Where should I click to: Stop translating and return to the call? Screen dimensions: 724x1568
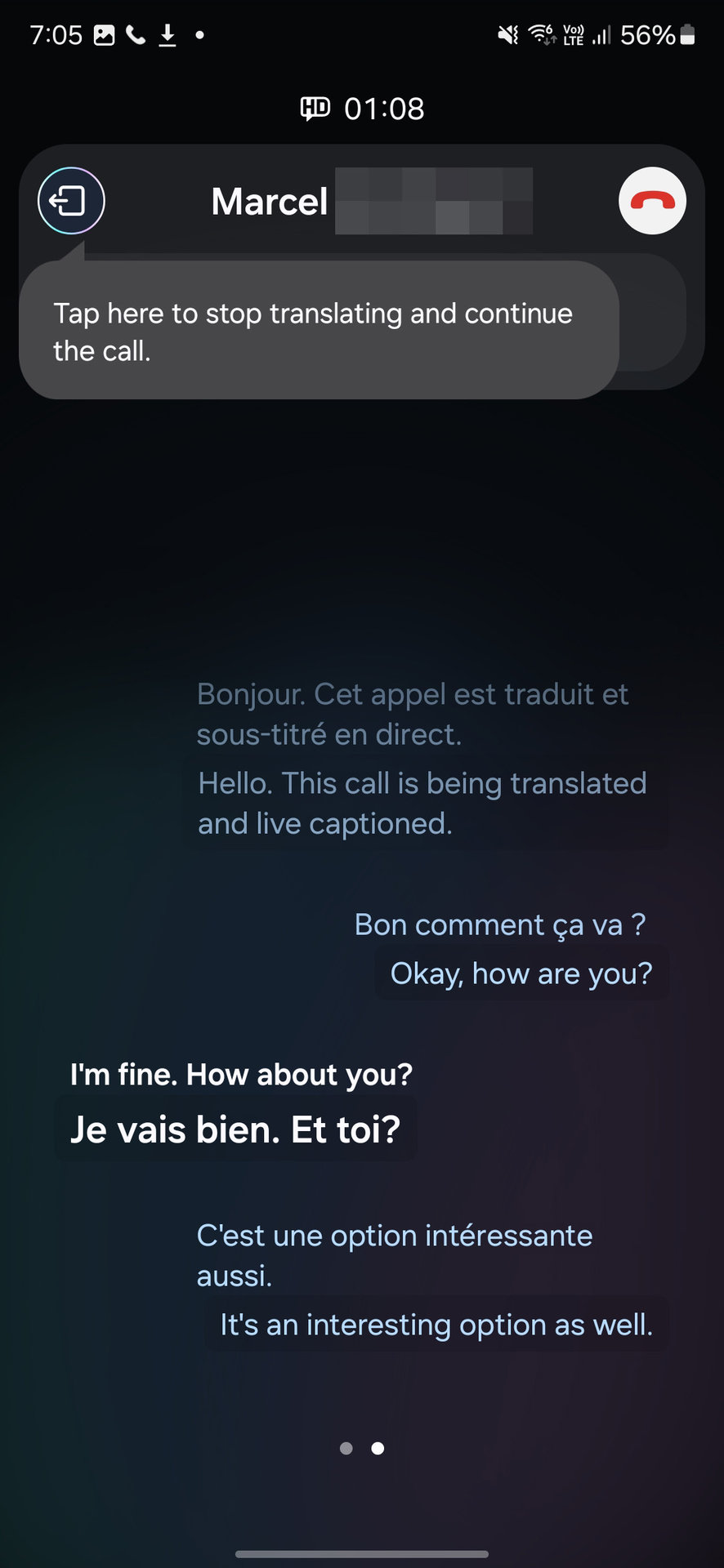(71, 201)
